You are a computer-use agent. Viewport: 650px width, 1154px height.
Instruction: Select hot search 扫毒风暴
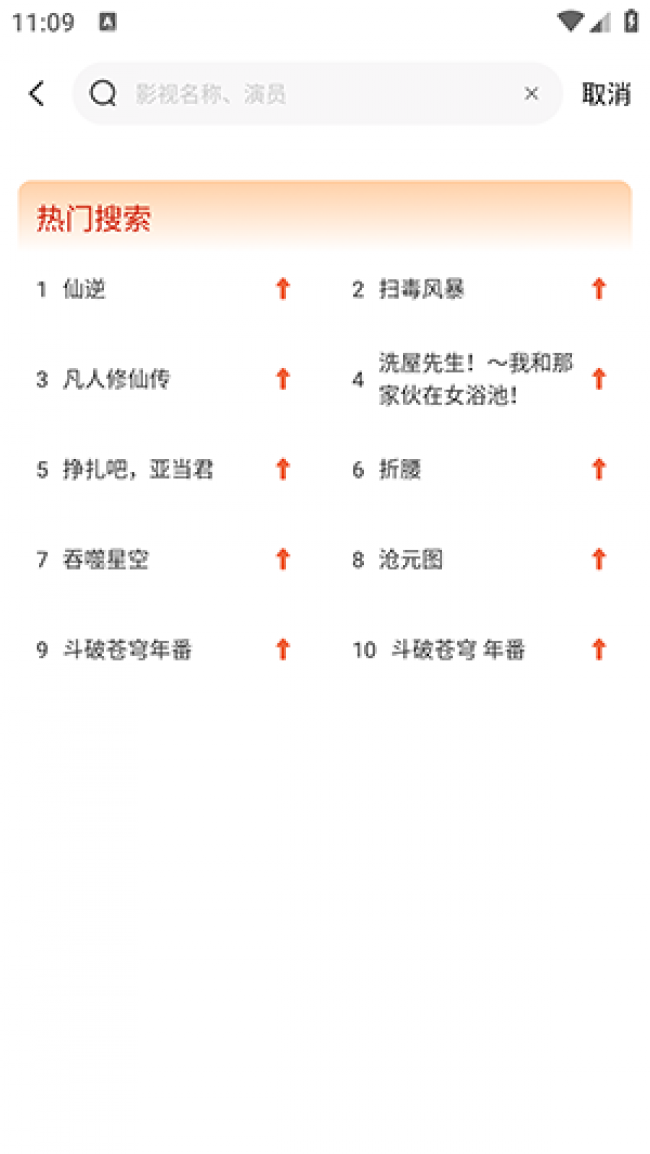tap(421, 289)
